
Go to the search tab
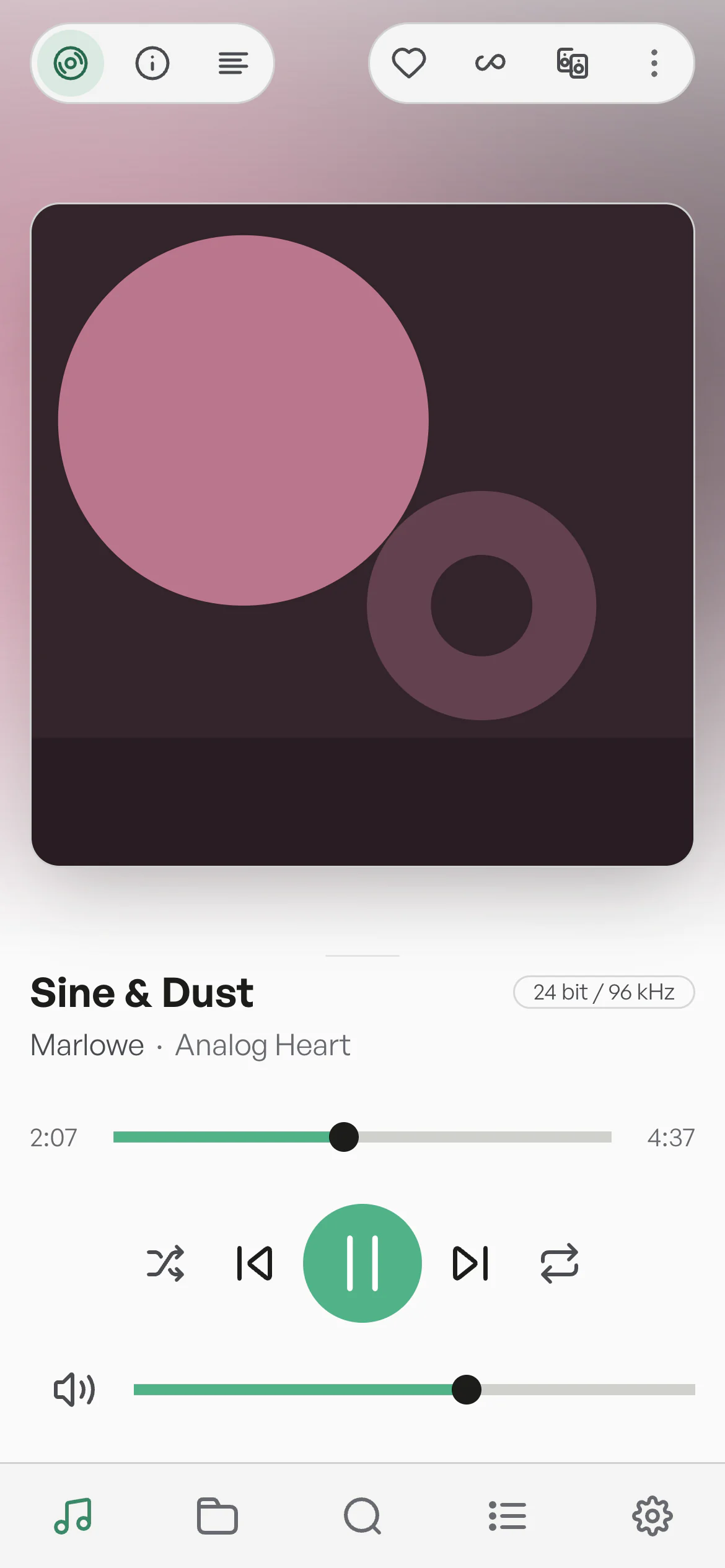point(362,1516)
